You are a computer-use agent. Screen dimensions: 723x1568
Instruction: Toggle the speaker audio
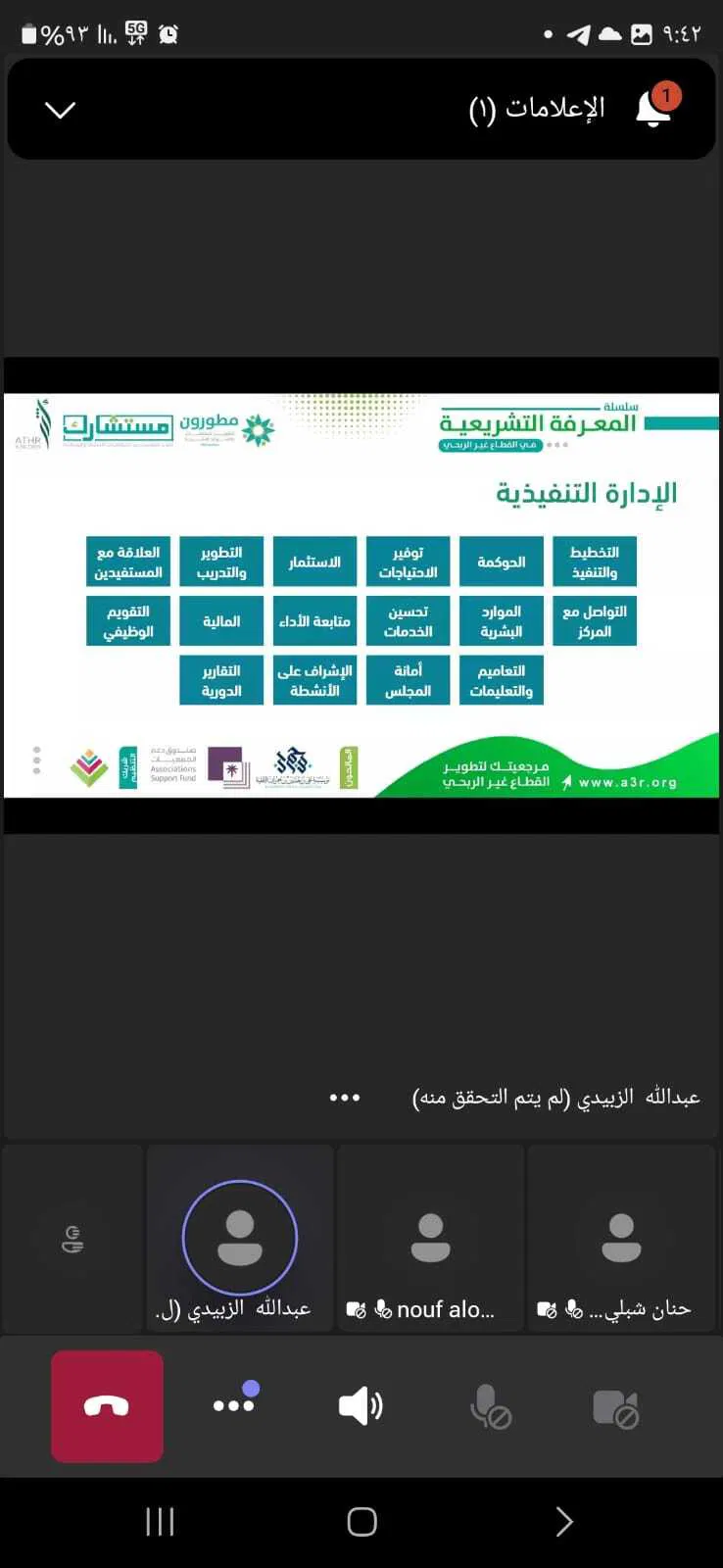(x=361, y=1406)
